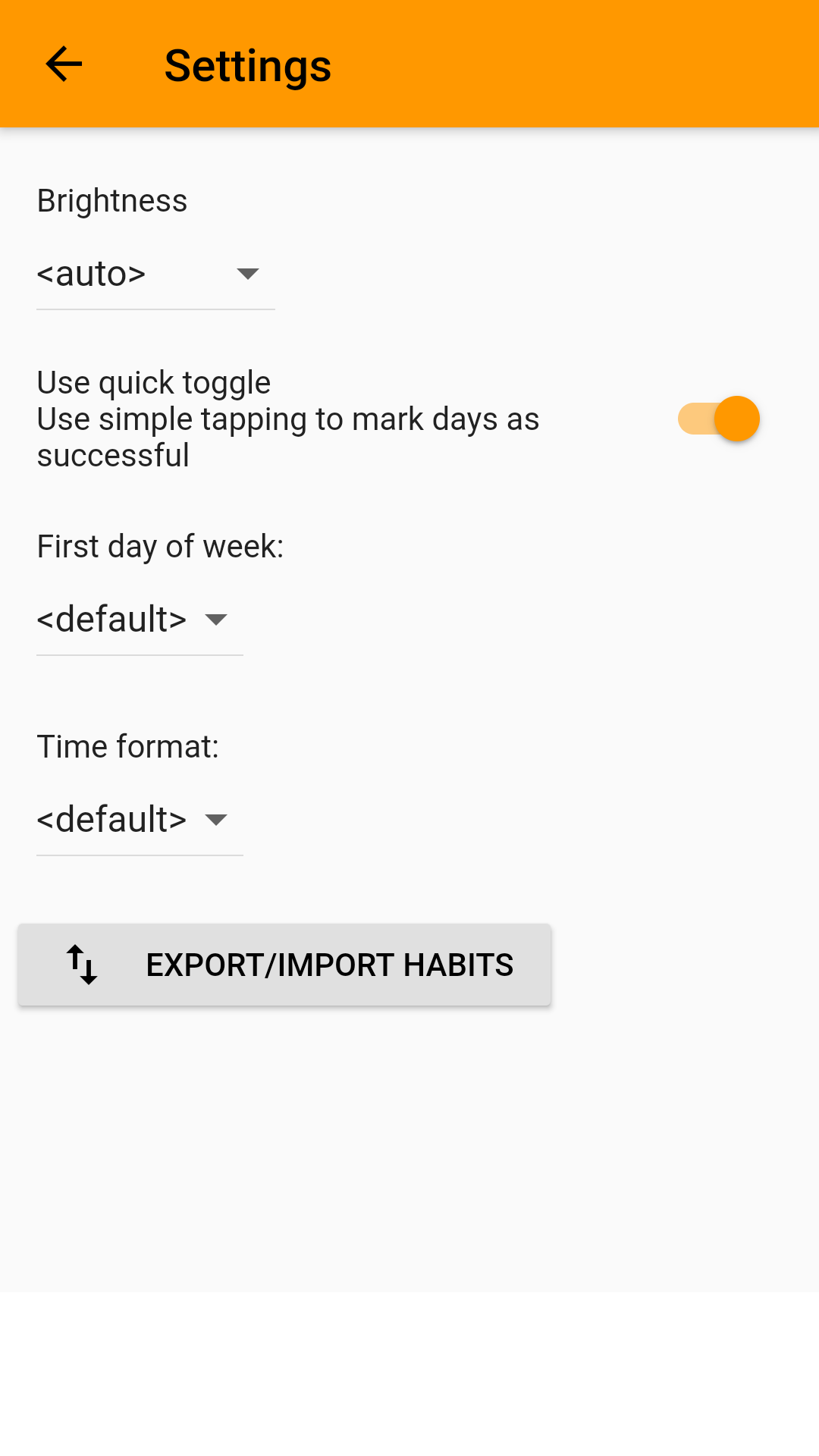819x1456 pixels.
Task: Go back from the Settings screen
Action: [64, 64]
